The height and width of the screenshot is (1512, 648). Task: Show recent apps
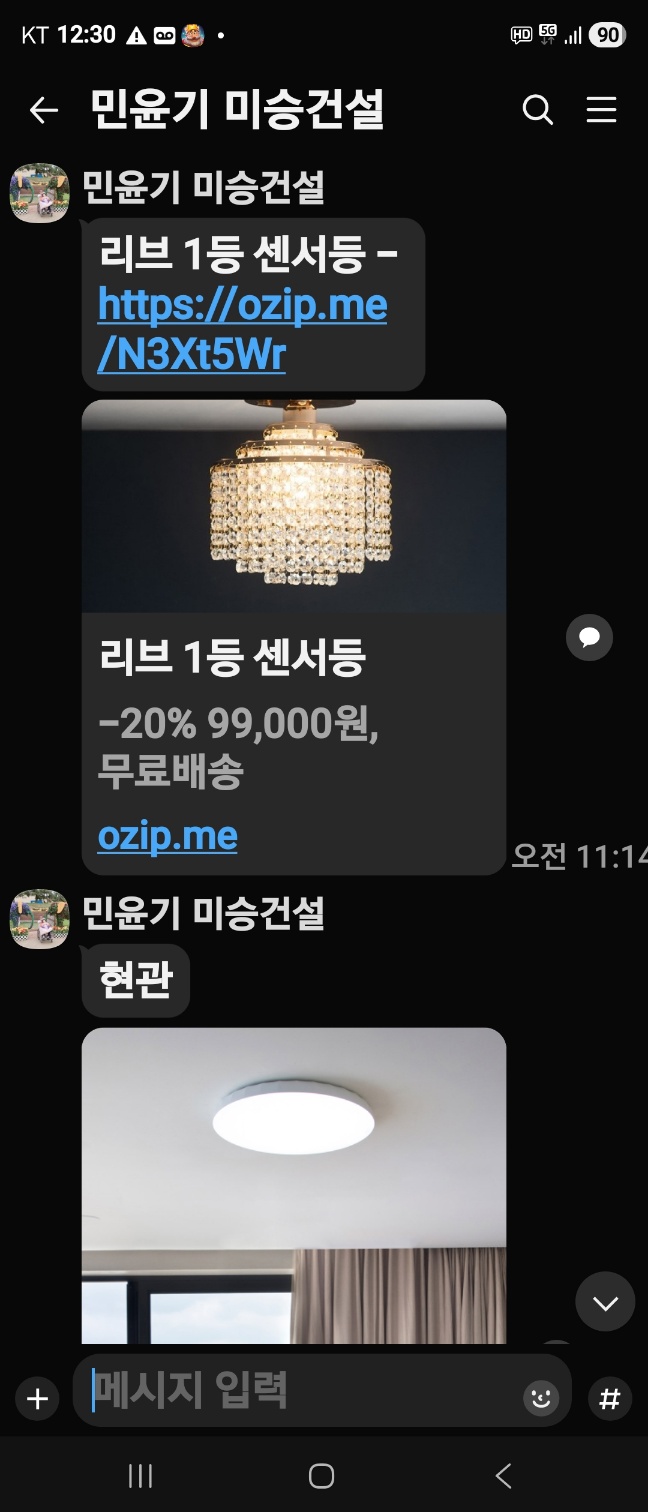[x=140, y=1476]
